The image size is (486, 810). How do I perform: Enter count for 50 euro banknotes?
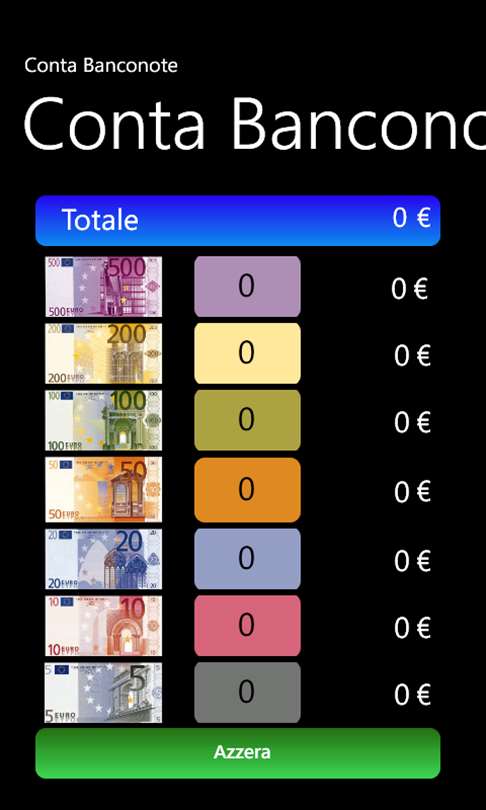247,489
